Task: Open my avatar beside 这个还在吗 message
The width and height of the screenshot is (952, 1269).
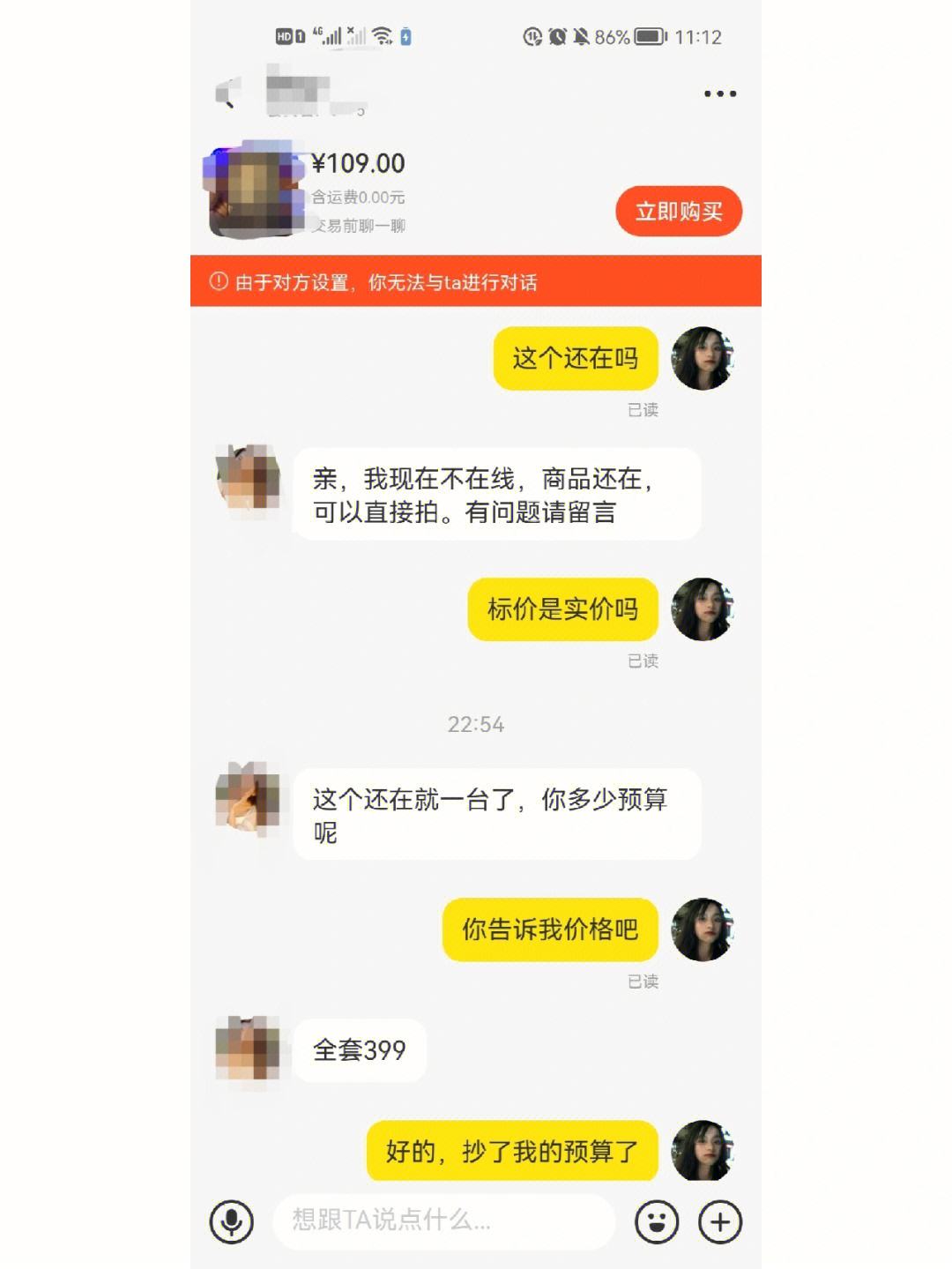Action: point(702,358)
